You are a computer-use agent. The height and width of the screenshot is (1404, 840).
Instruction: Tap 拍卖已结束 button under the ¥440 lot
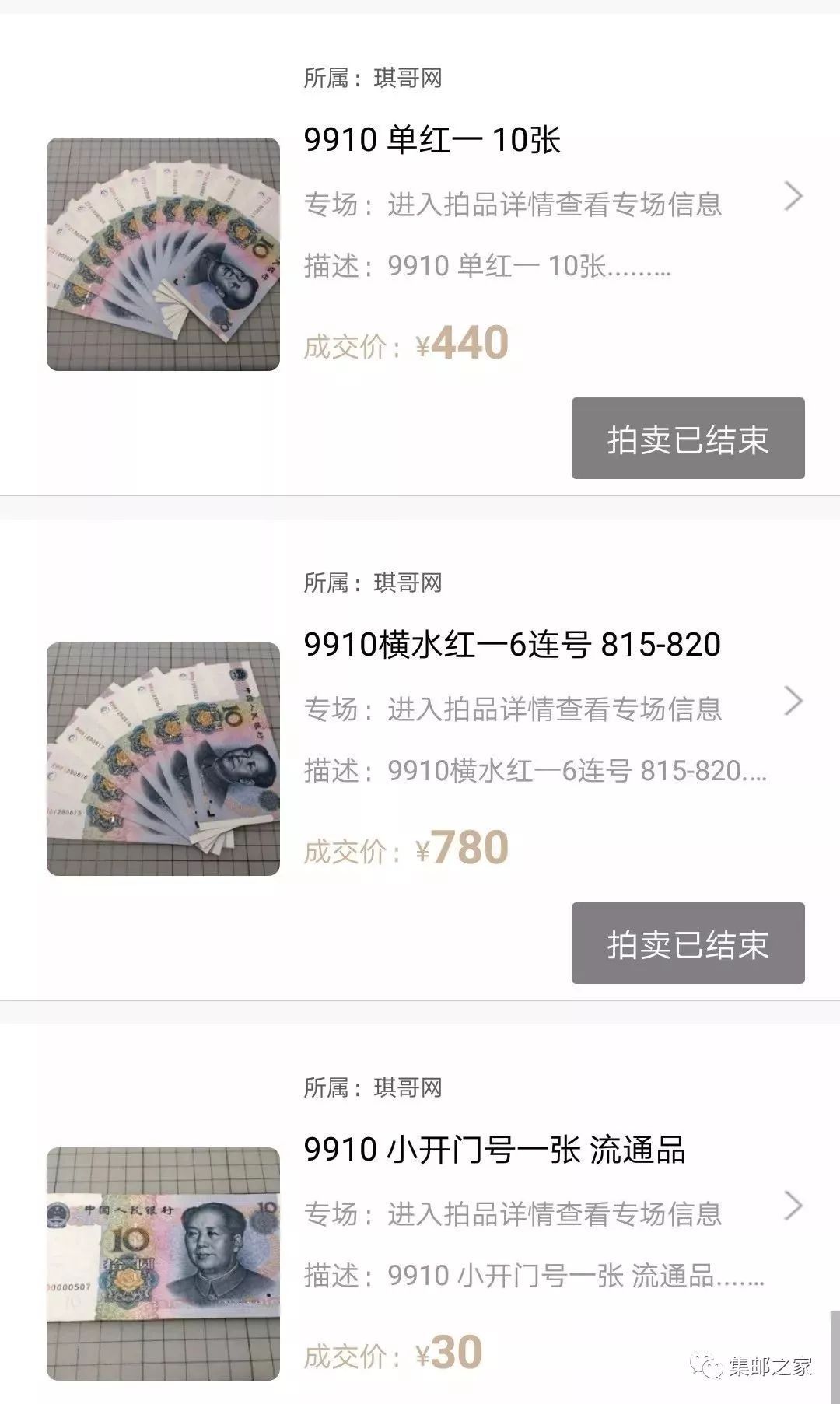tap(688, 439)
